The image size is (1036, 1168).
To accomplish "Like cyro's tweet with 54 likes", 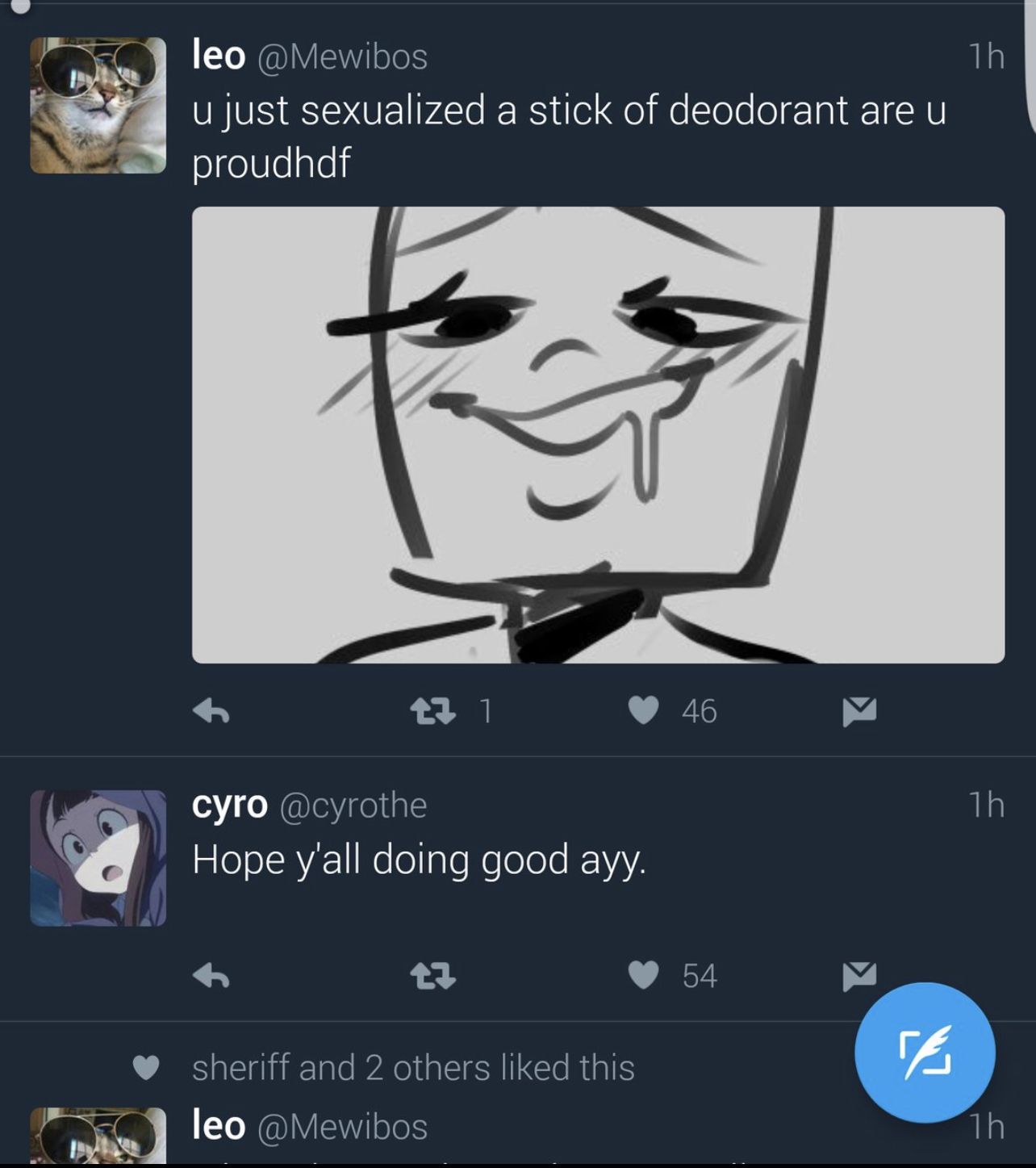I will (x=643, y=976).
